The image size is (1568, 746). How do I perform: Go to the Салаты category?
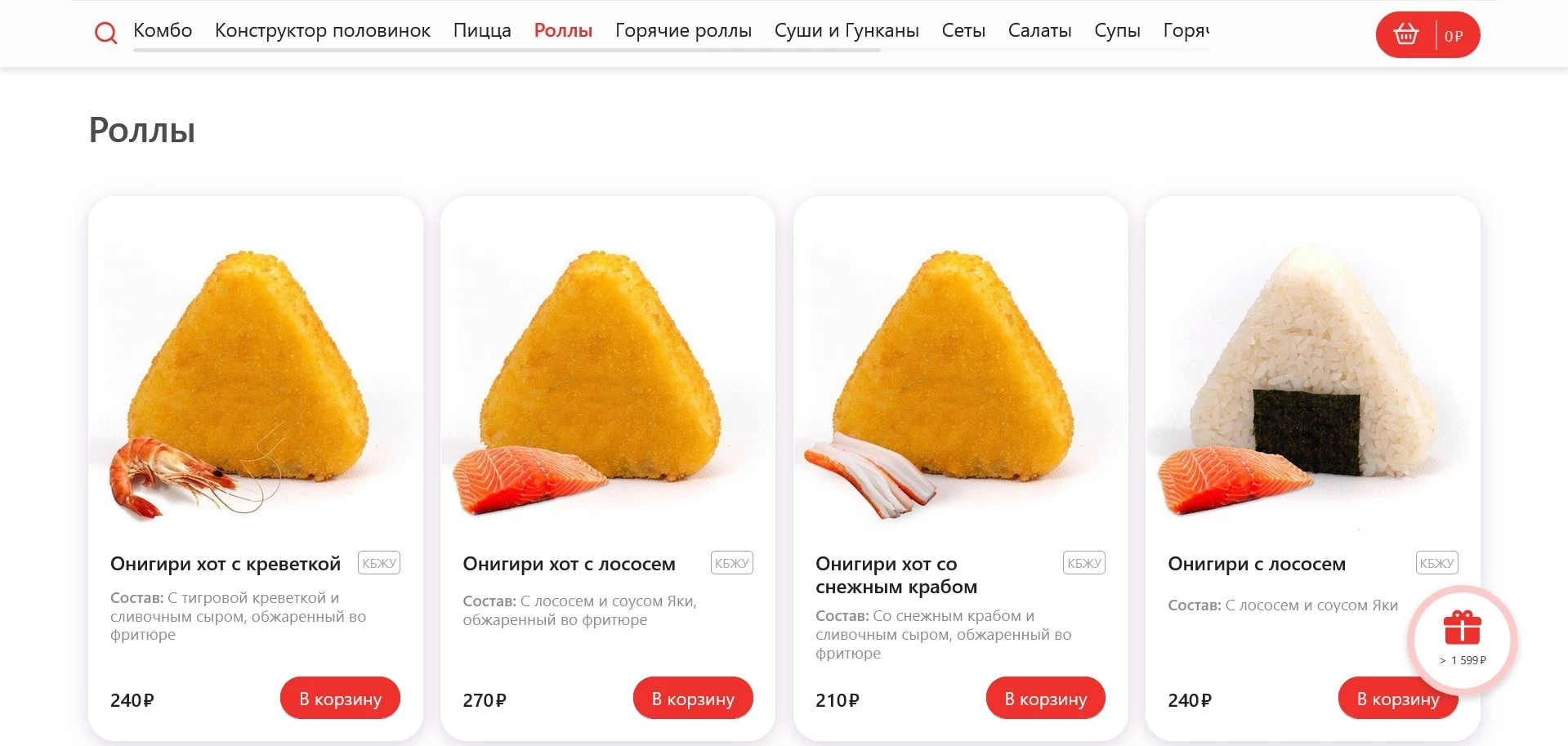tap(1039, 31)
